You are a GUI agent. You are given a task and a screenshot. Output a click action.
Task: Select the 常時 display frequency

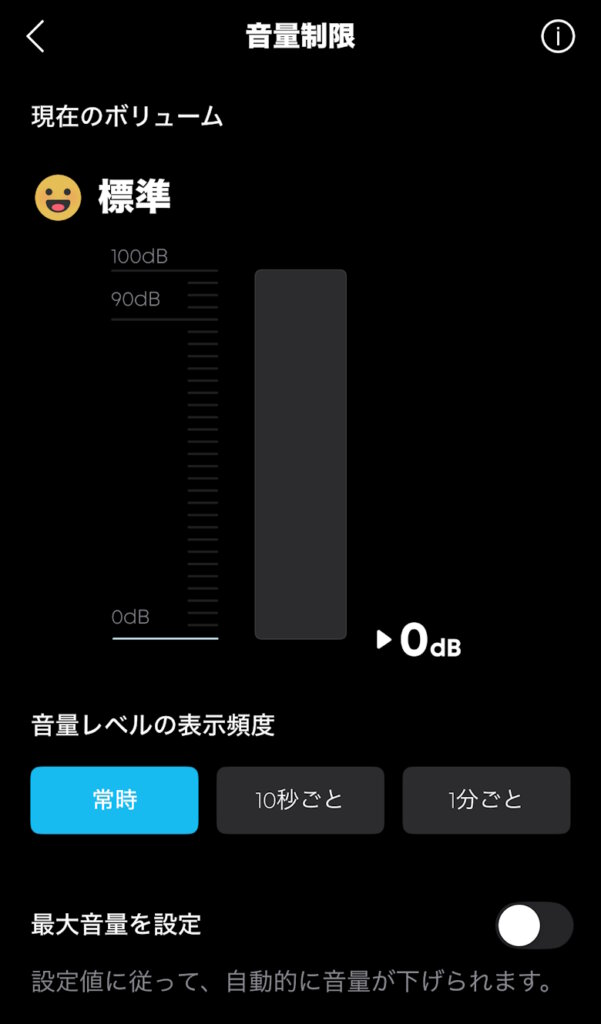coord(114,800)
